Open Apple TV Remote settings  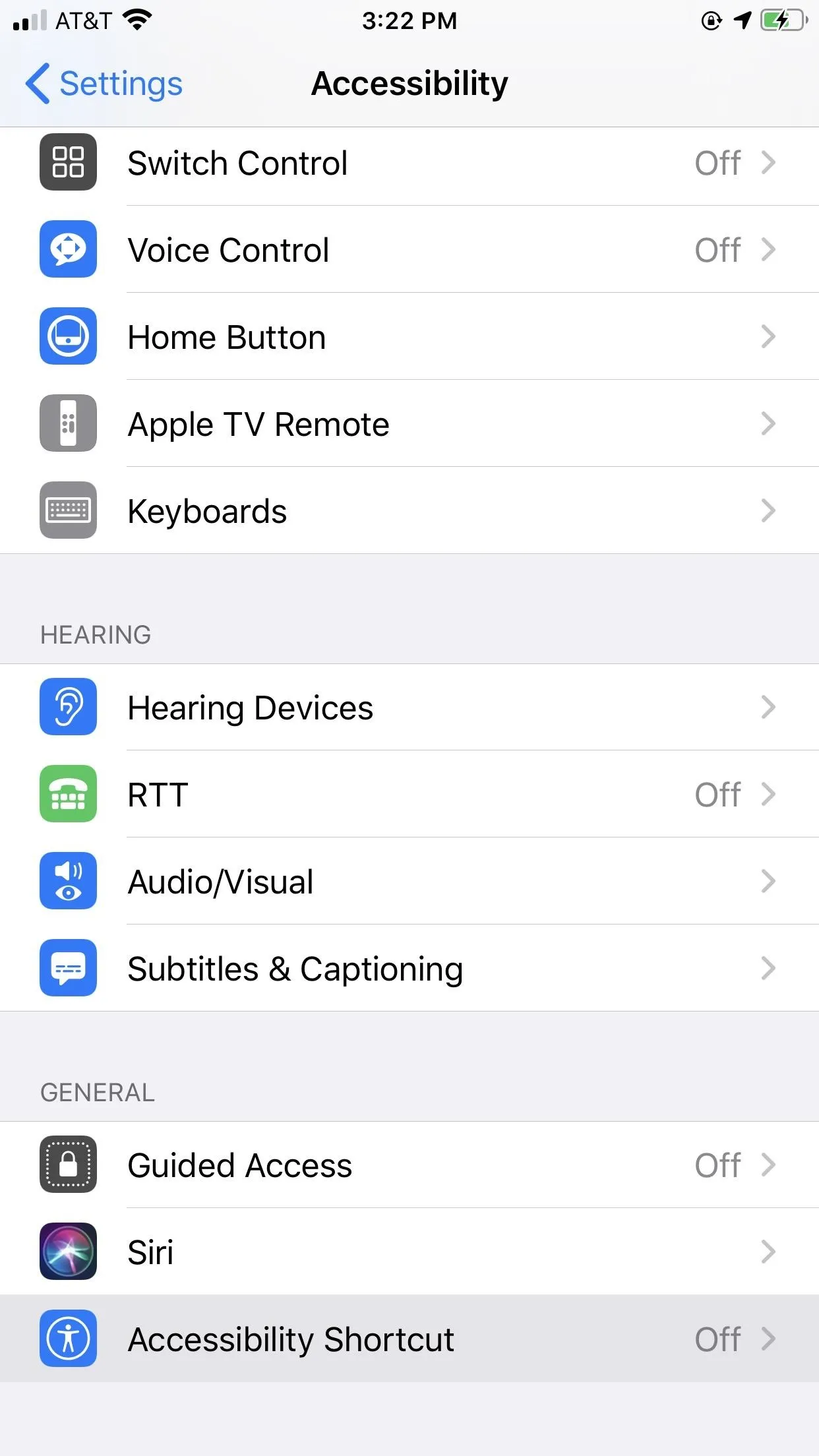coord(409,423)
